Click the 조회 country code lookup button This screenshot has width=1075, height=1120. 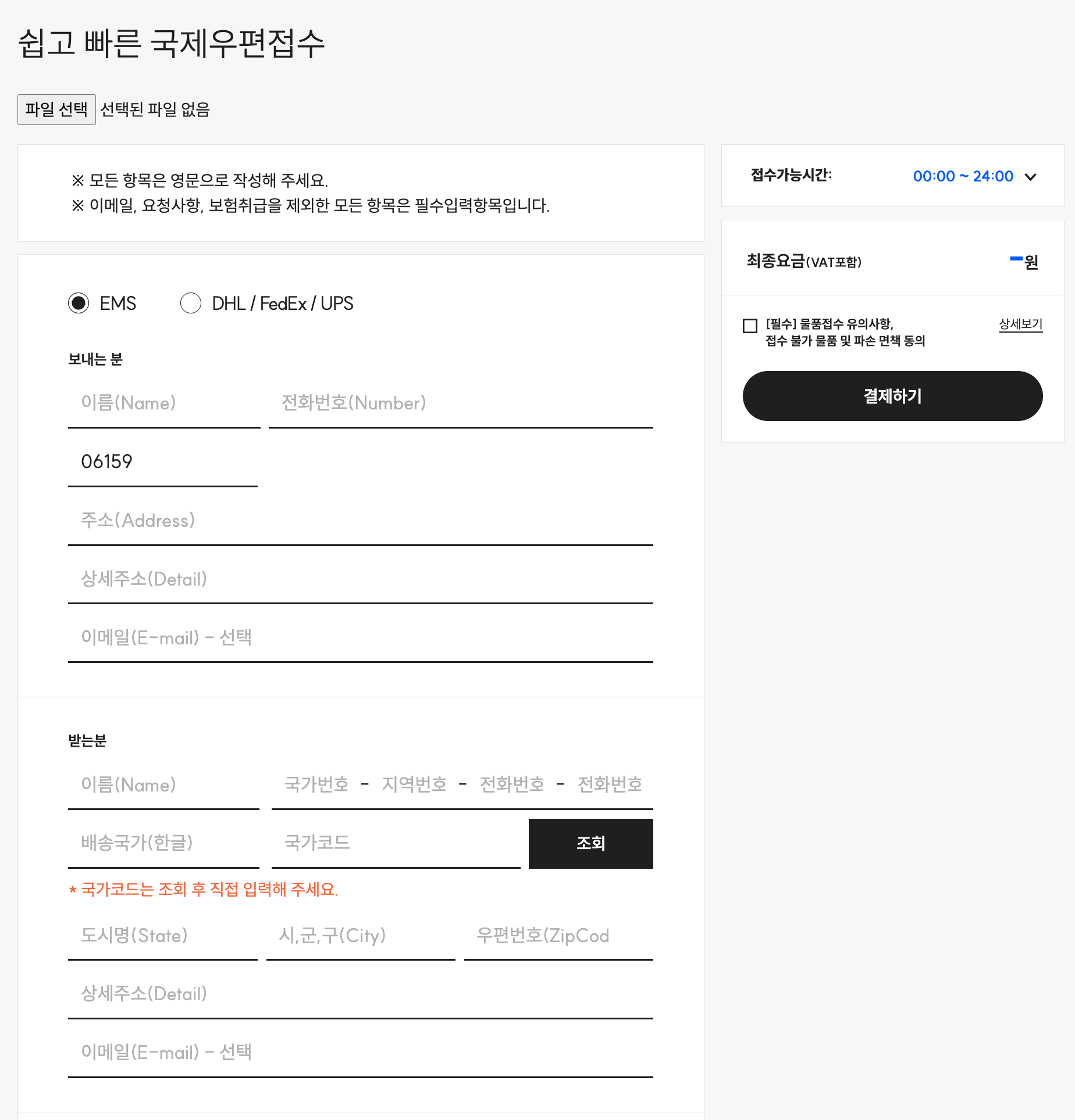tap(590, 843)
